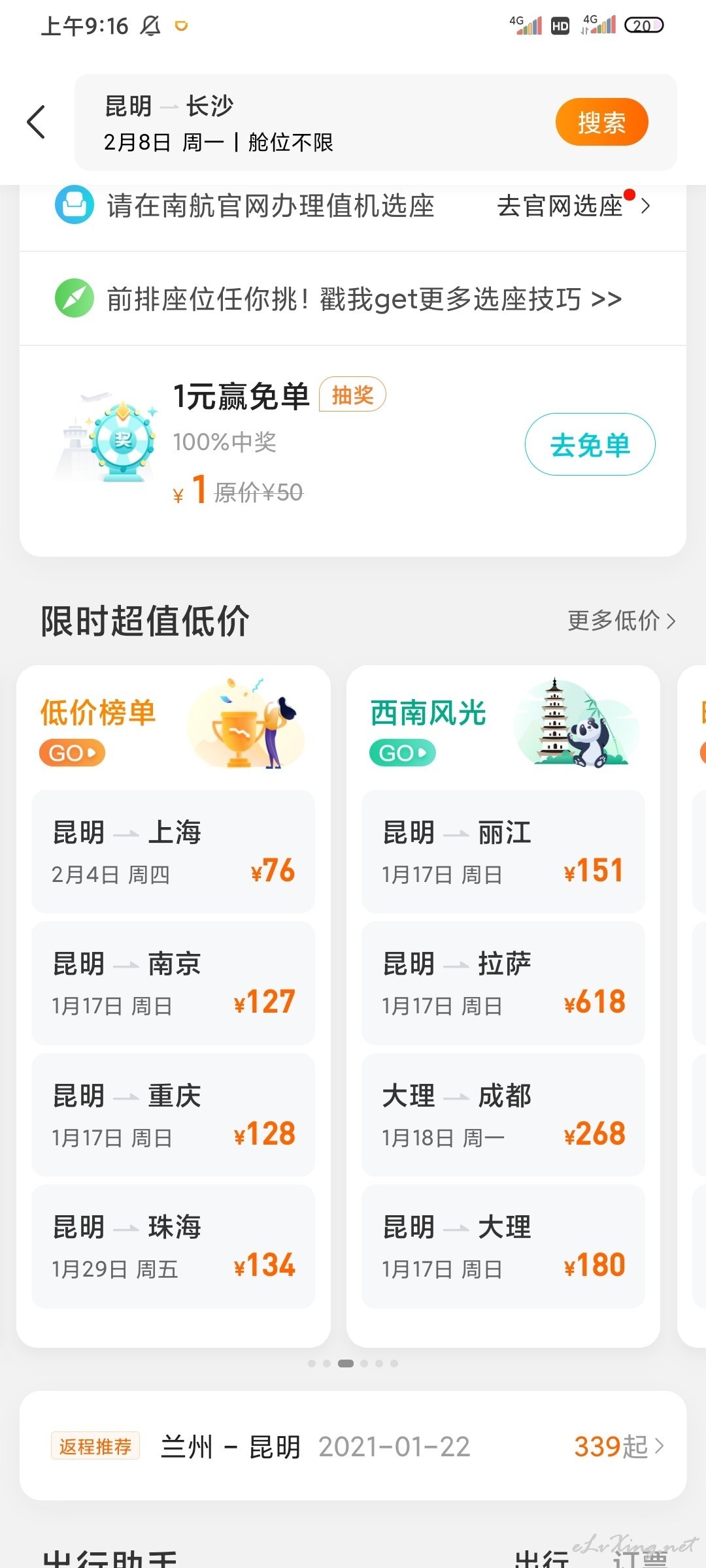Select the 昆明 to 丽江 ¥151 flight

pos(503,851)
